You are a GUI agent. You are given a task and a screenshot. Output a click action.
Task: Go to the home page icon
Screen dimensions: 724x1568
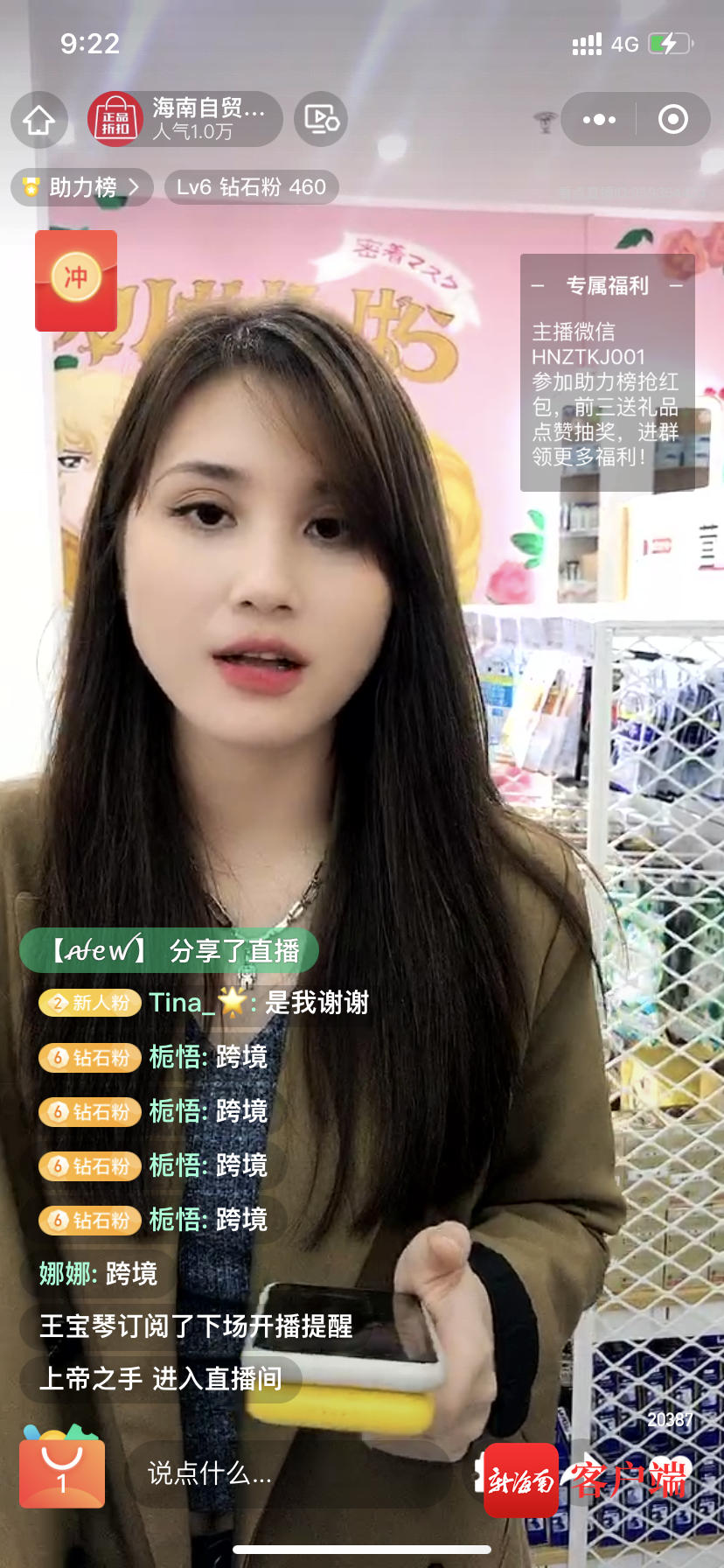pos(39,120)
